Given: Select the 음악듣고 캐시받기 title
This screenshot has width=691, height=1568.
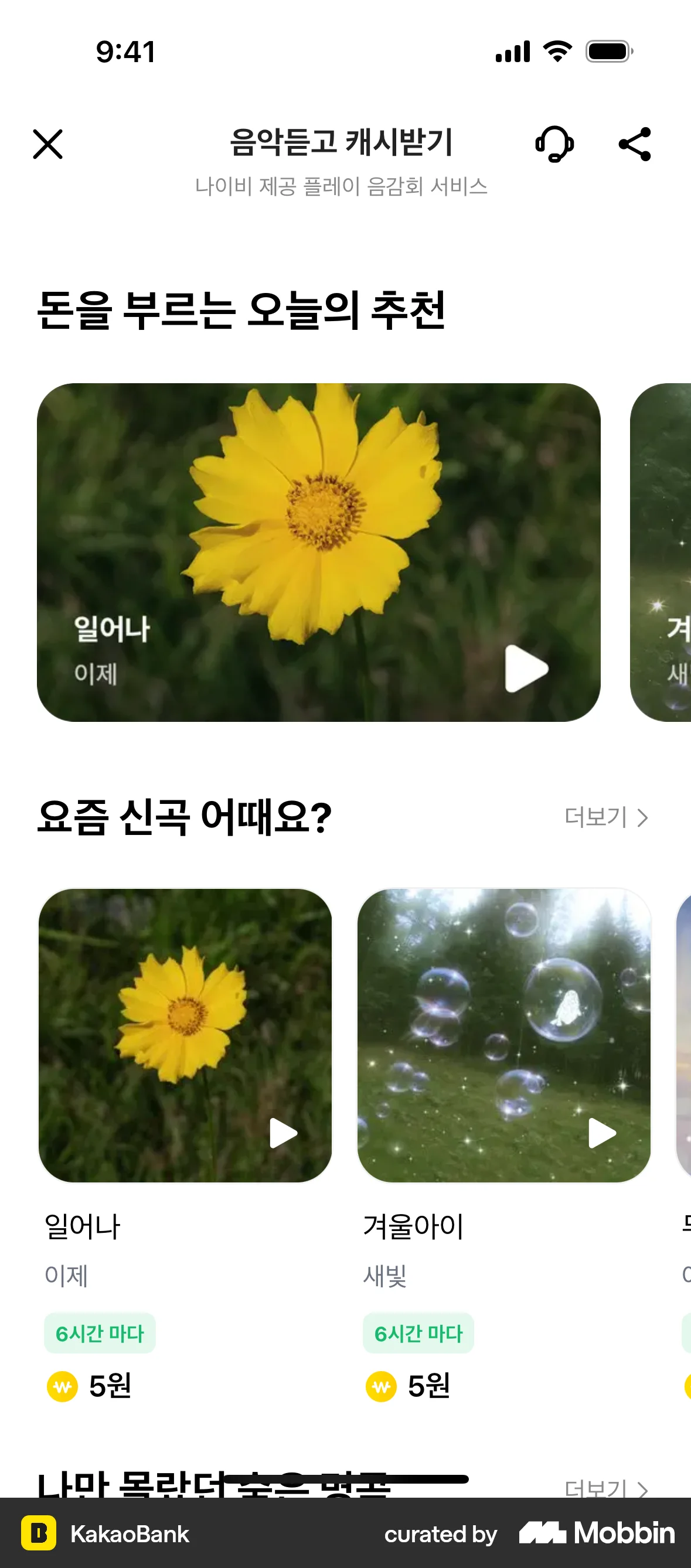Looking at the screenshot, I should [x=341, y=144].
